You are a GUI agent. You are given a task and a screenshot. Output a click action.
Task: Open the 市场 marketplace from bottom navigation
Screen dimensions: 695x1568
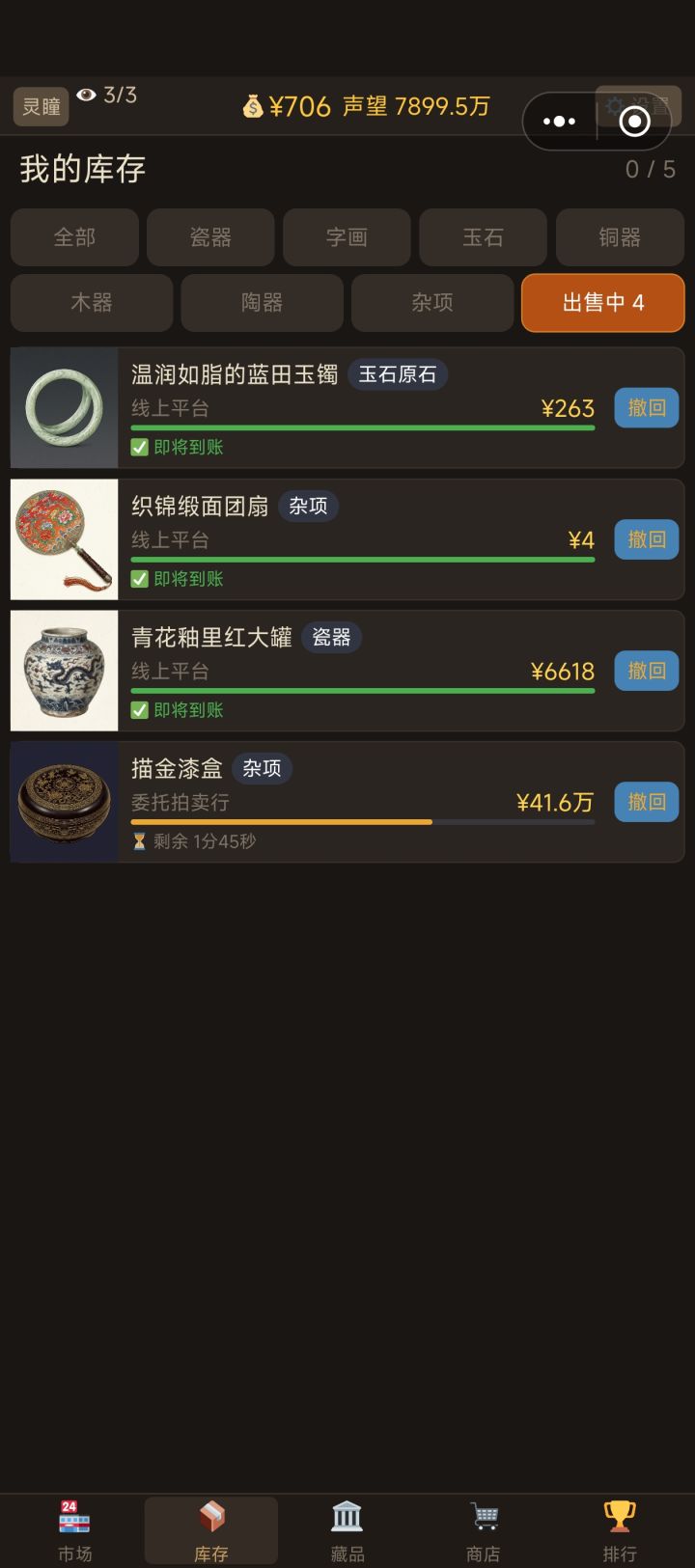tap(75, 1530)
